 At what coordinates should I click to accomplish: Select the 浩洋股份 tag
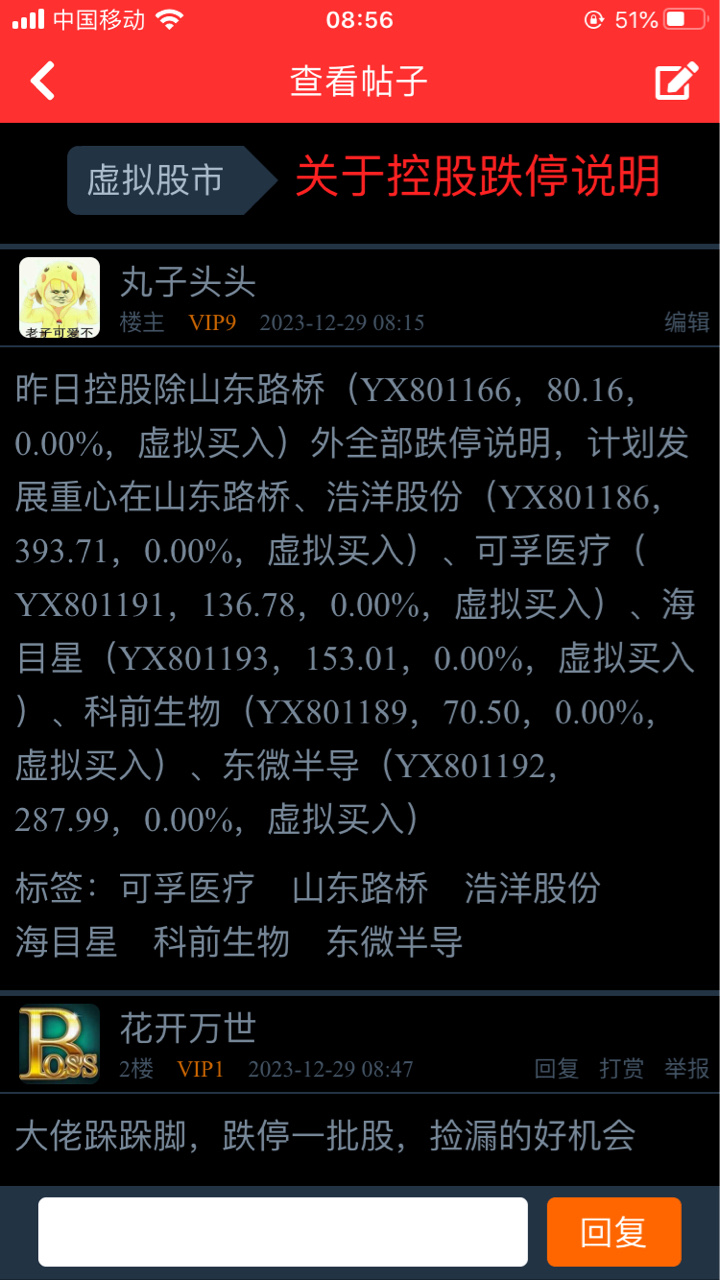click(532, 888)
